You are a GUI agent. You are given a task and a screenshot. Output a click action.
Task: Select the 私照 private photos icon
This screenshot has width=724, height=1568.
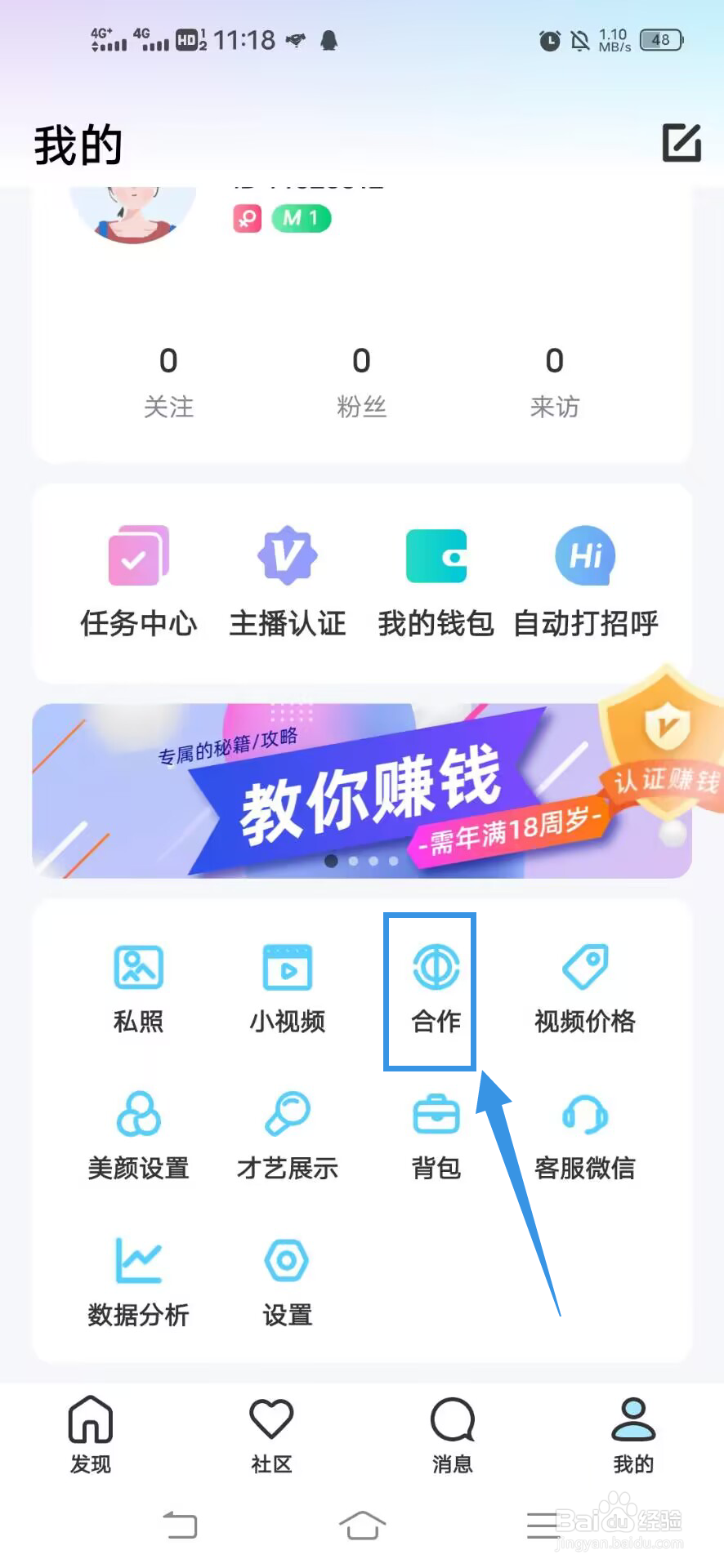pos(138,984)
